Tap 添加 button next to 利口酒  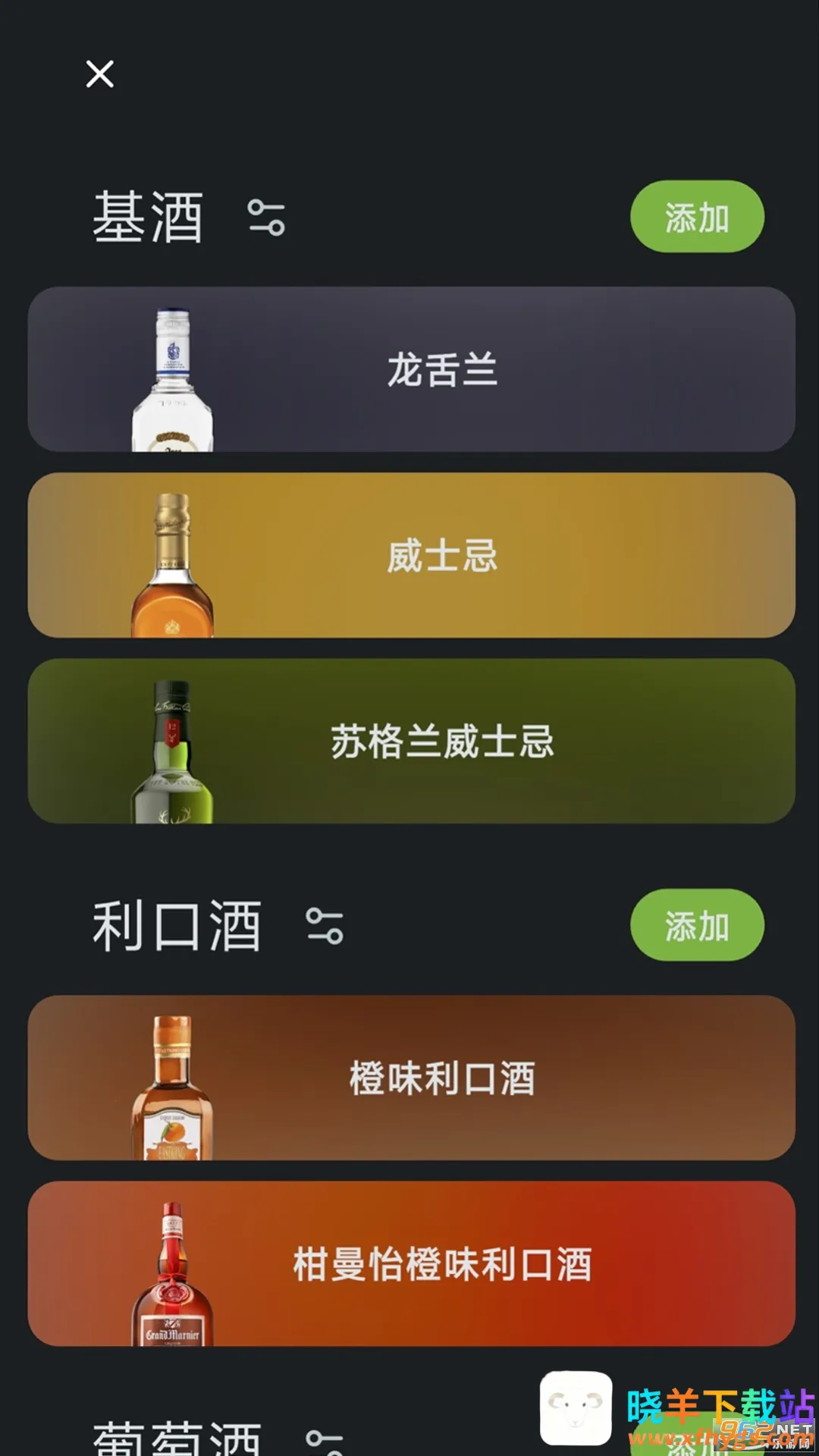point(696,925)
